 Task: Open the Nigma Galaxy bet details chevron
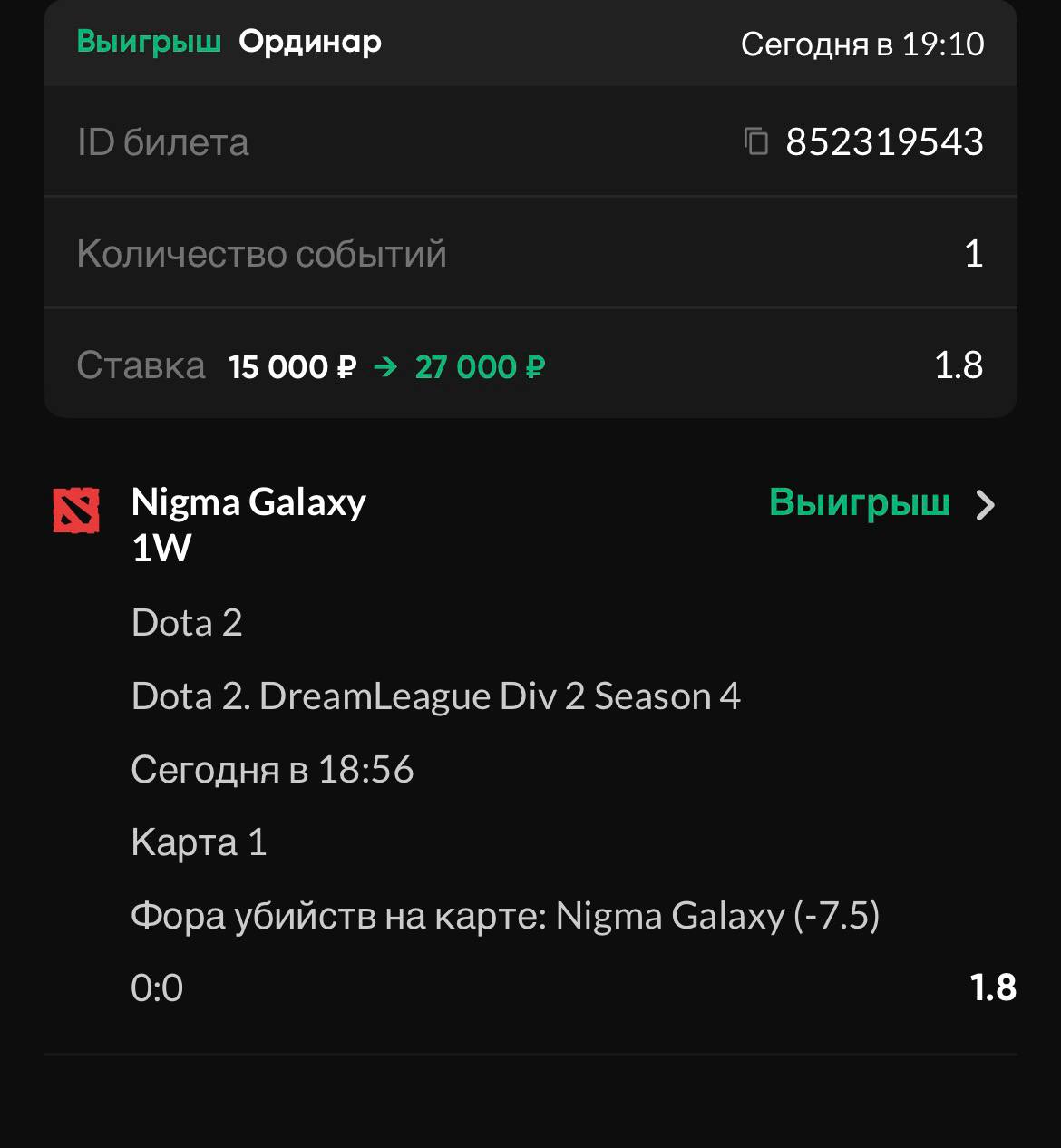[986, 504]
